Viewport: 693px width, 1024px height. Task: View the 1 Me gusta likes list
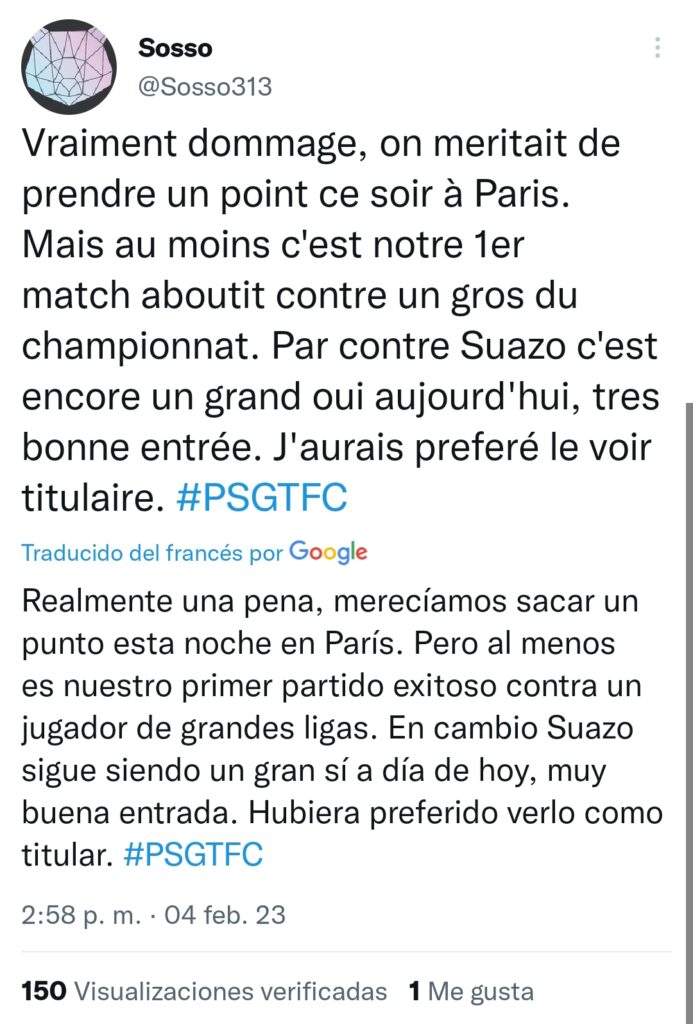tap(470, 991)
